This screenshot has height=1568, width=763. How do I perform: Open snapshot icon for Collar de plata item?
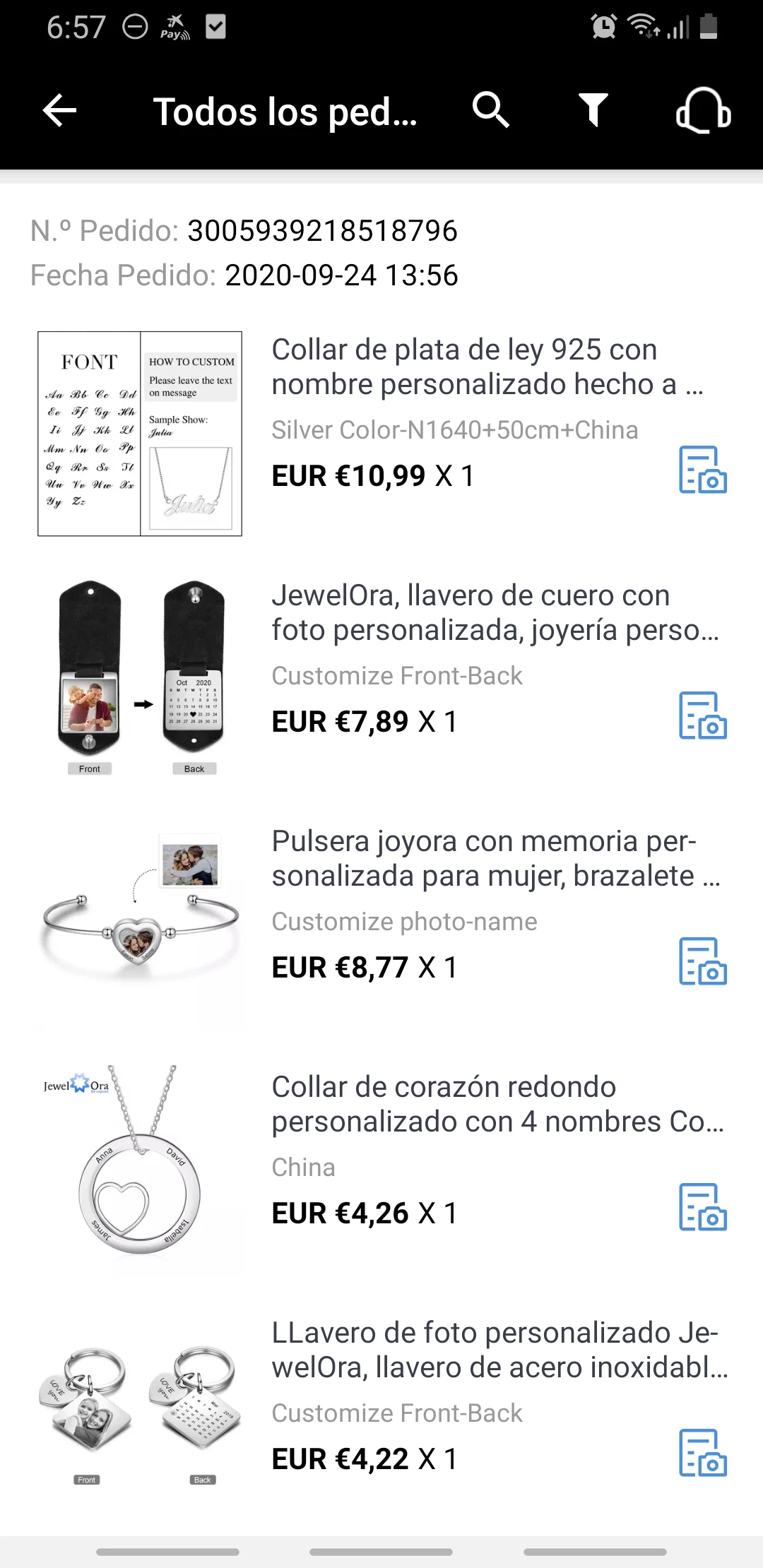click(x=702, y=470)
